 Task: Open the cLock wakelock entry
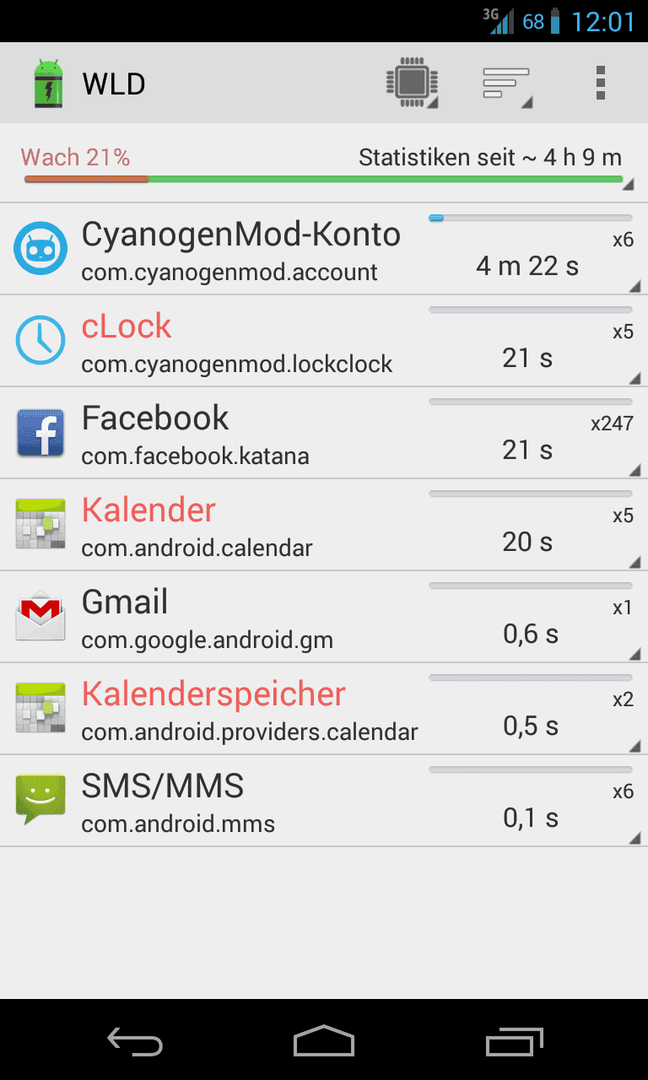(324, 341)
